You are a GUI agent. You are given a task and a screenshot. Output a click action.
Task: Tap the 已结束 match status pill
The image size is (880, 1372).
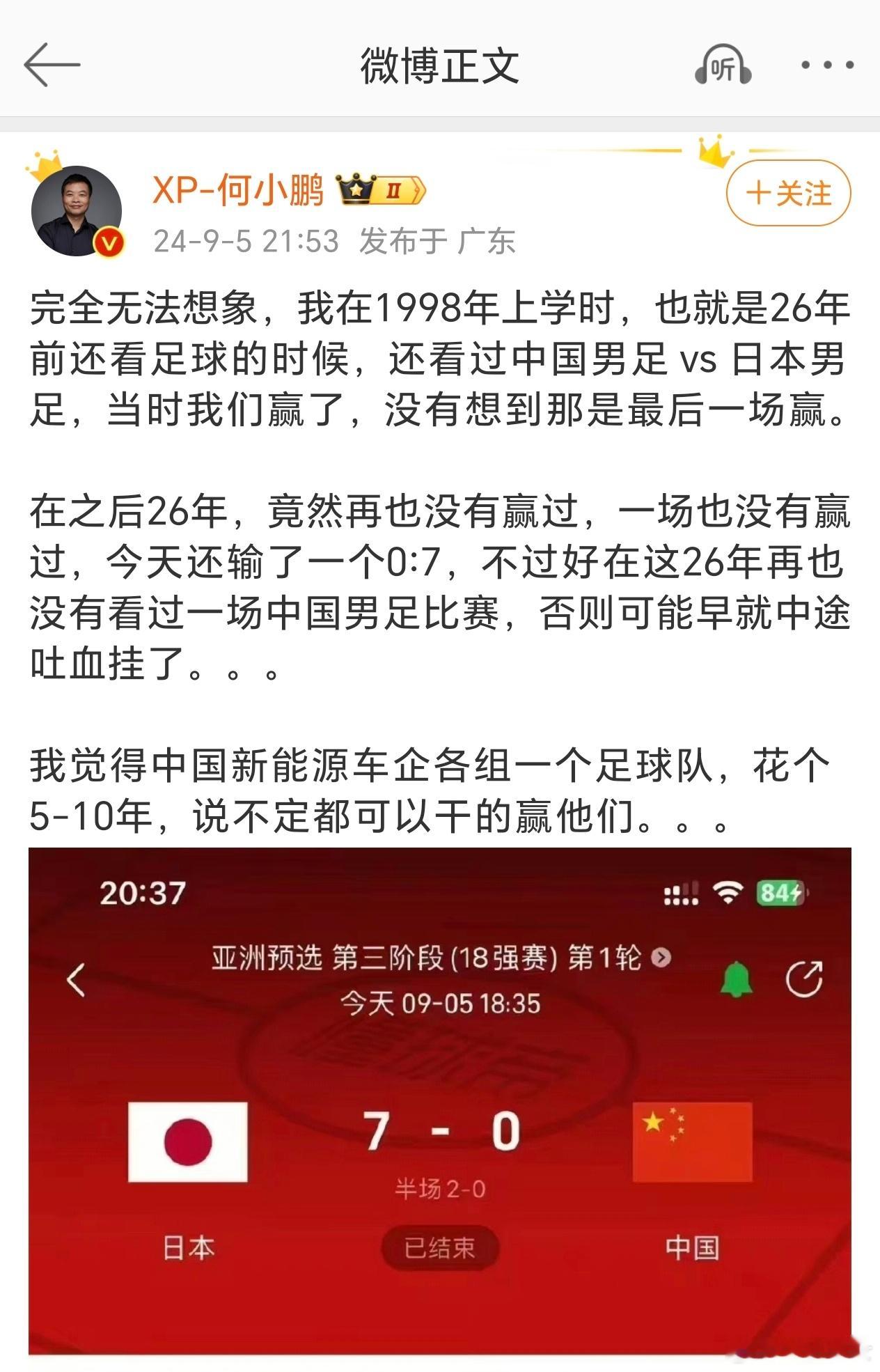click(x=439, y=1244)
